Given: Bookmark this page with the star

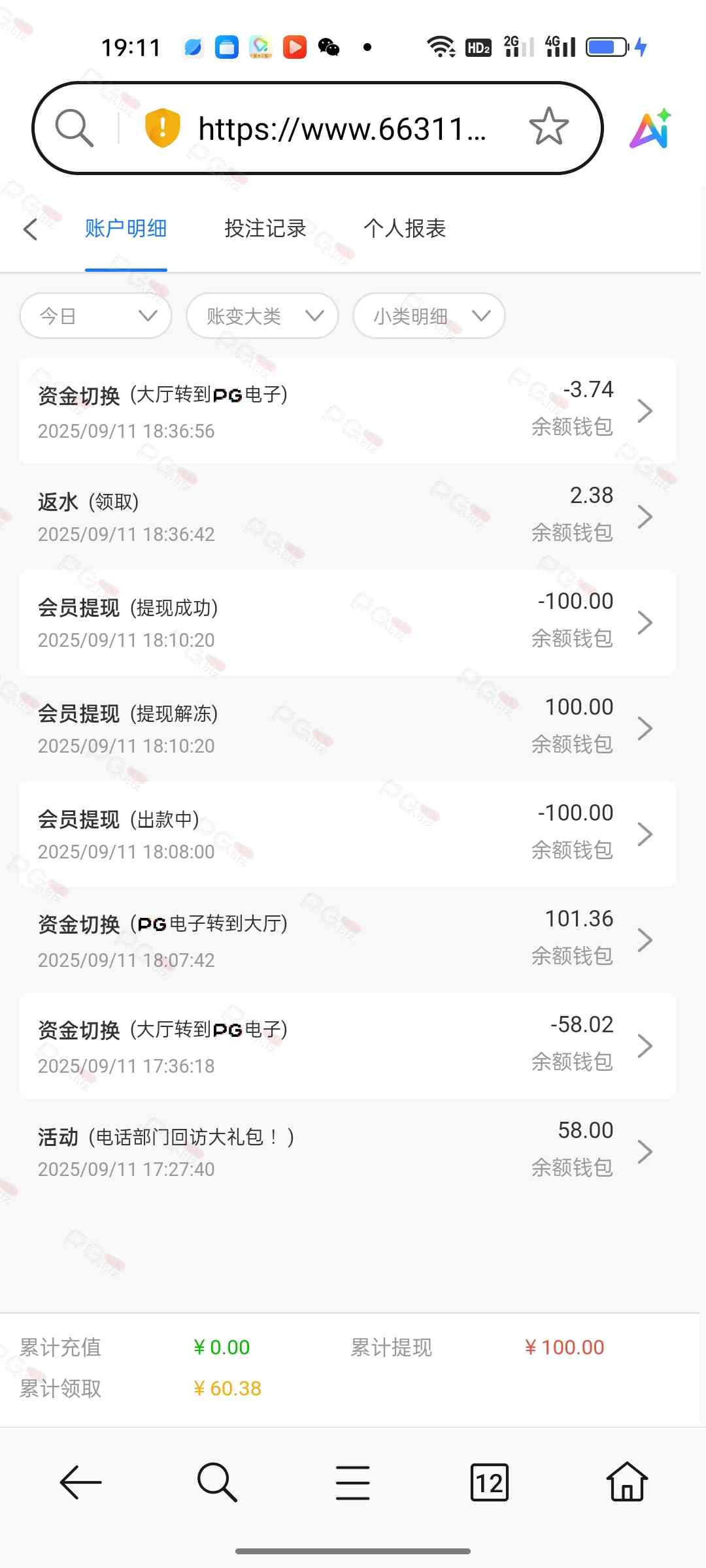Looking at the screenshot, I should [548, 127].
